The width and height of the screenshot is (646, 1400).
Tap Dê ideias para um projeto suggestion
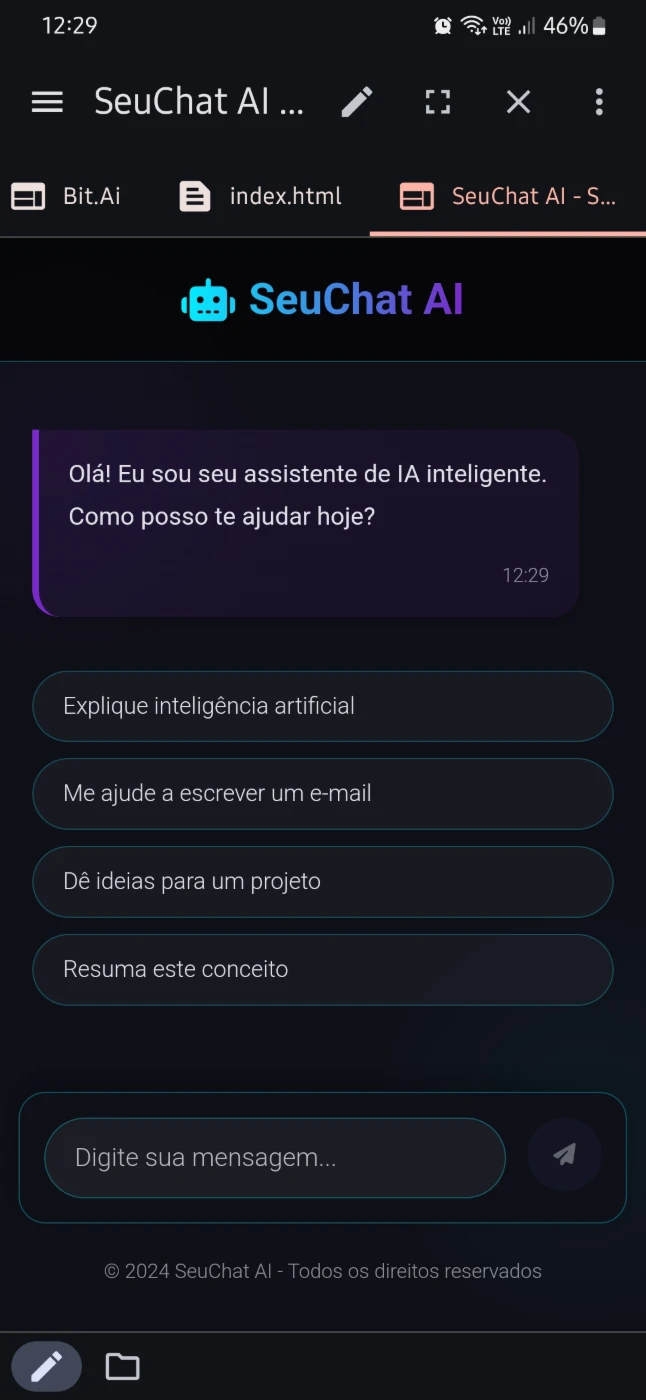pos(323,882)
